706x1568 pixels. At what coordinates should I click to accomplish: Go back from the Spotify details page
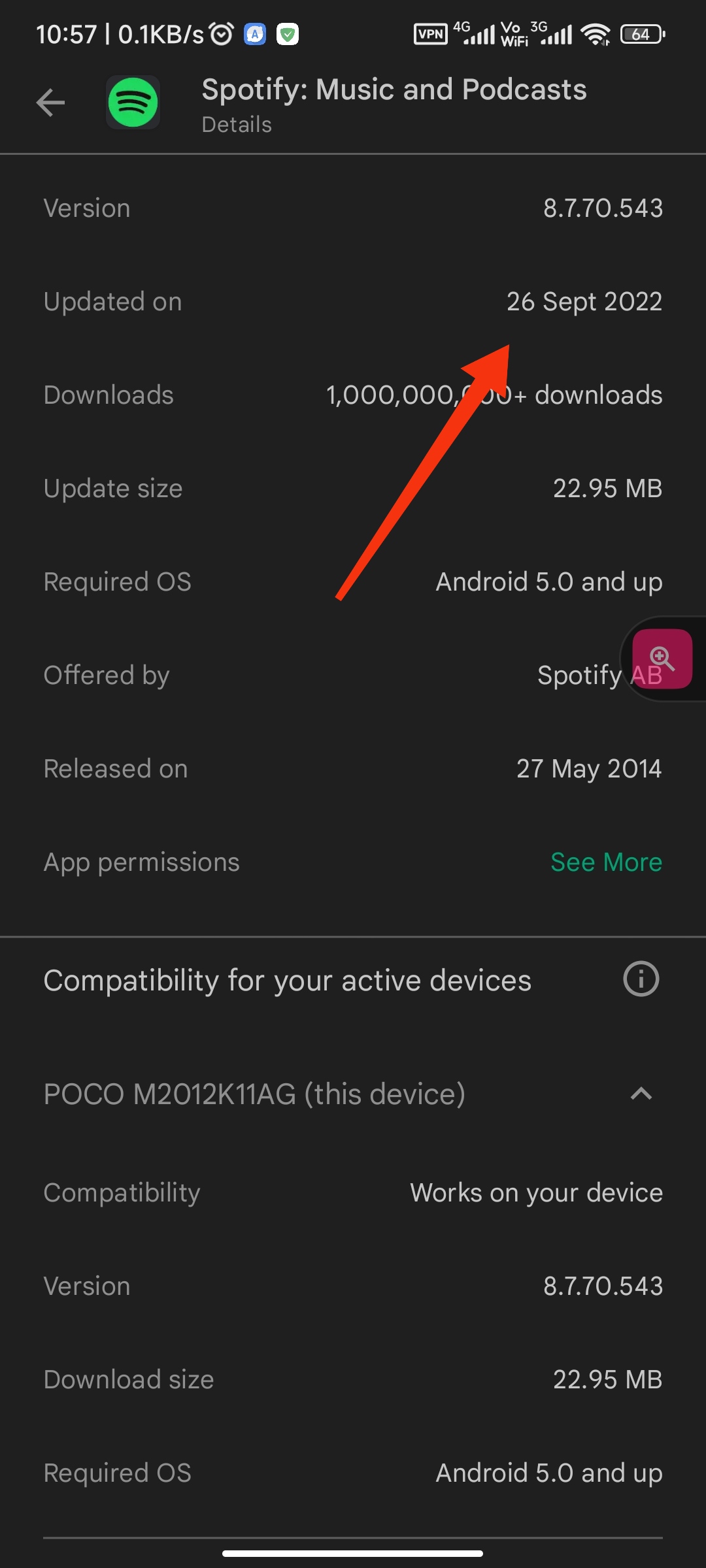point(50,103)
